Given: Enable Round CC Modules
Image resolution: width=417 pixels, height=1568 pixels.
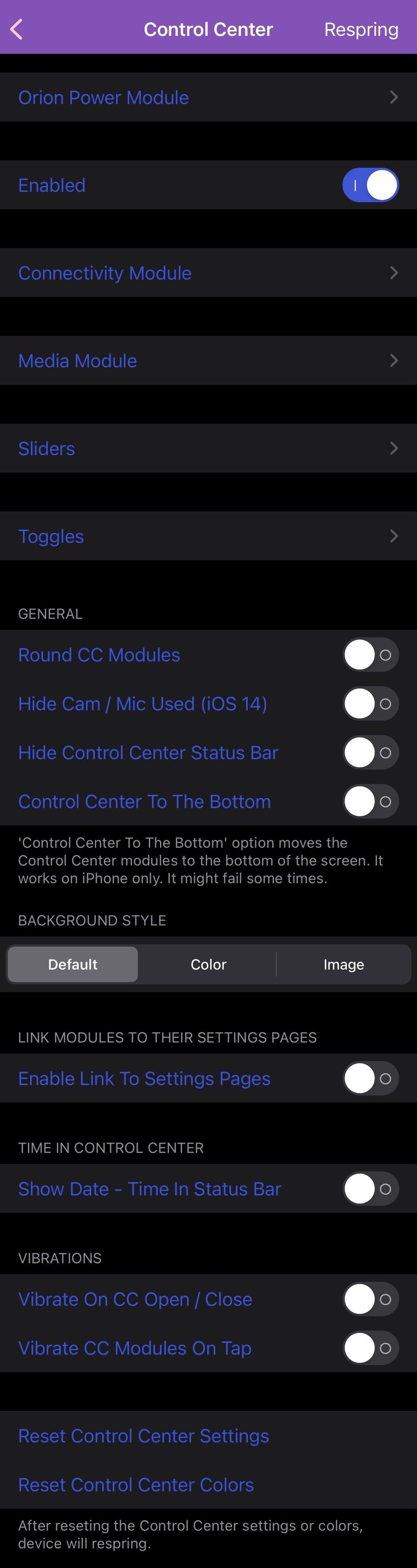Looking at the screenshot, I should (x=370, y=655).
